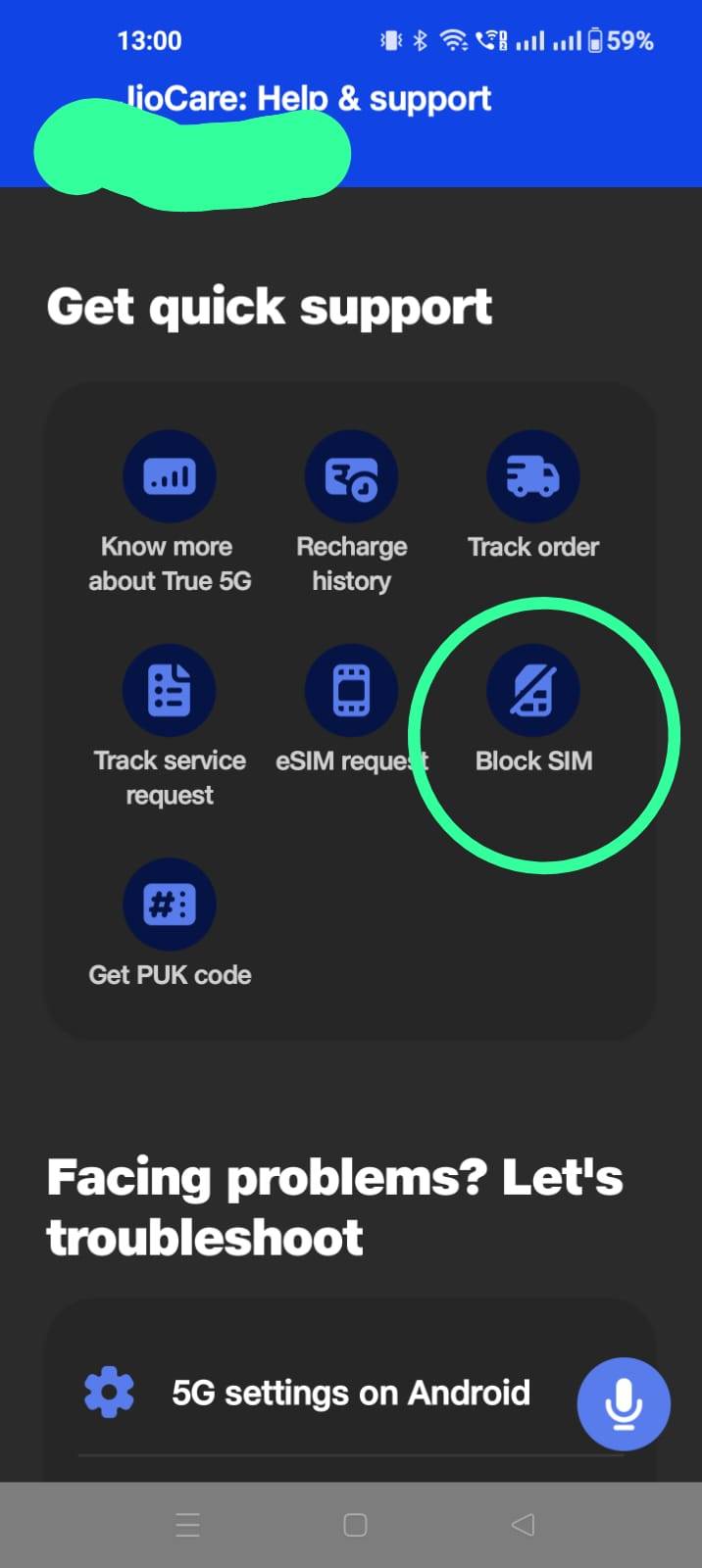Select Block SIM option

pos(533,691)
